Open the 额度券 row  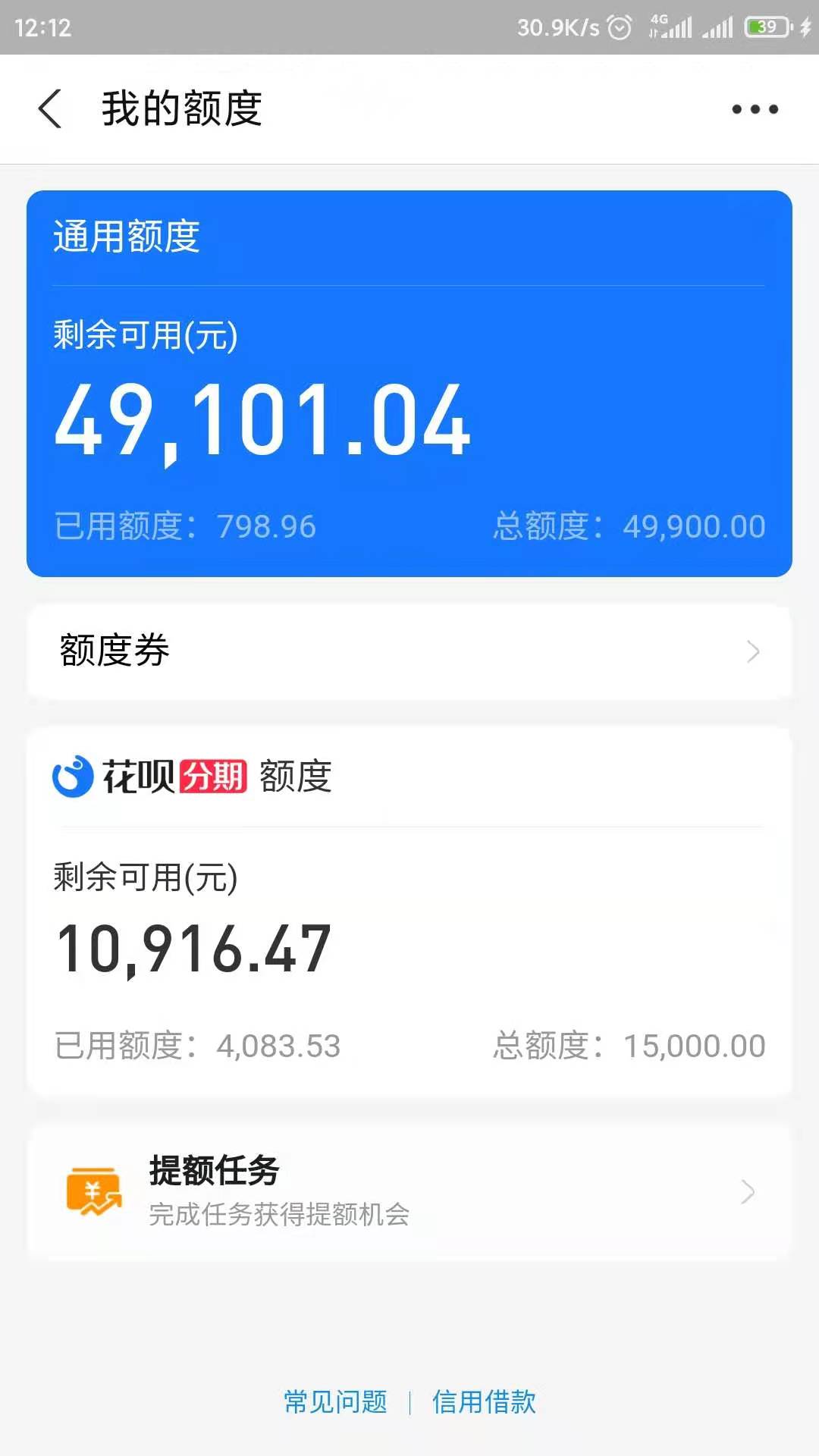tap(409, 651)
